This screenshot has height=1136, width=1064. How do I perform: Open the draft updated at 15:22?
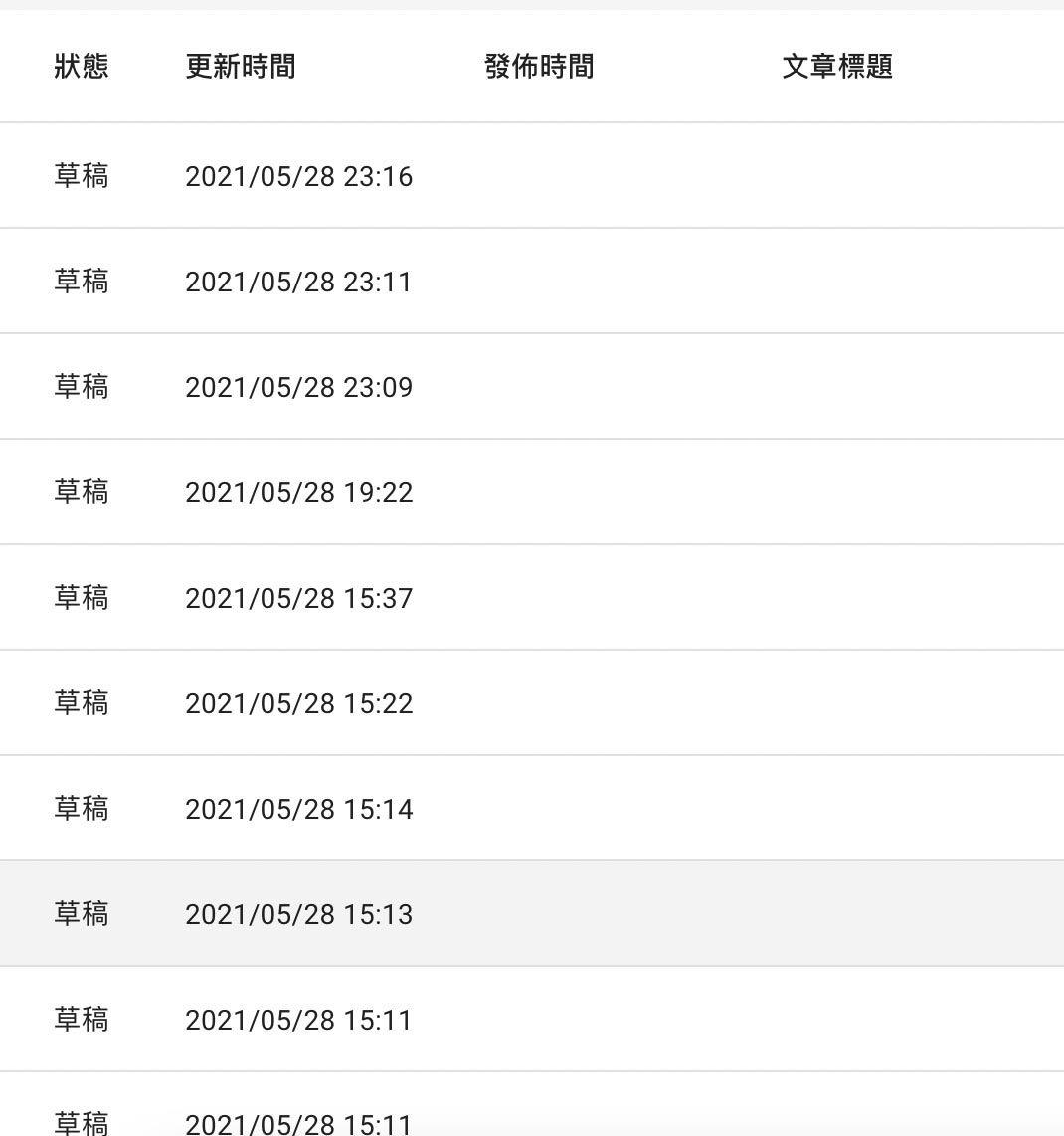298,703
